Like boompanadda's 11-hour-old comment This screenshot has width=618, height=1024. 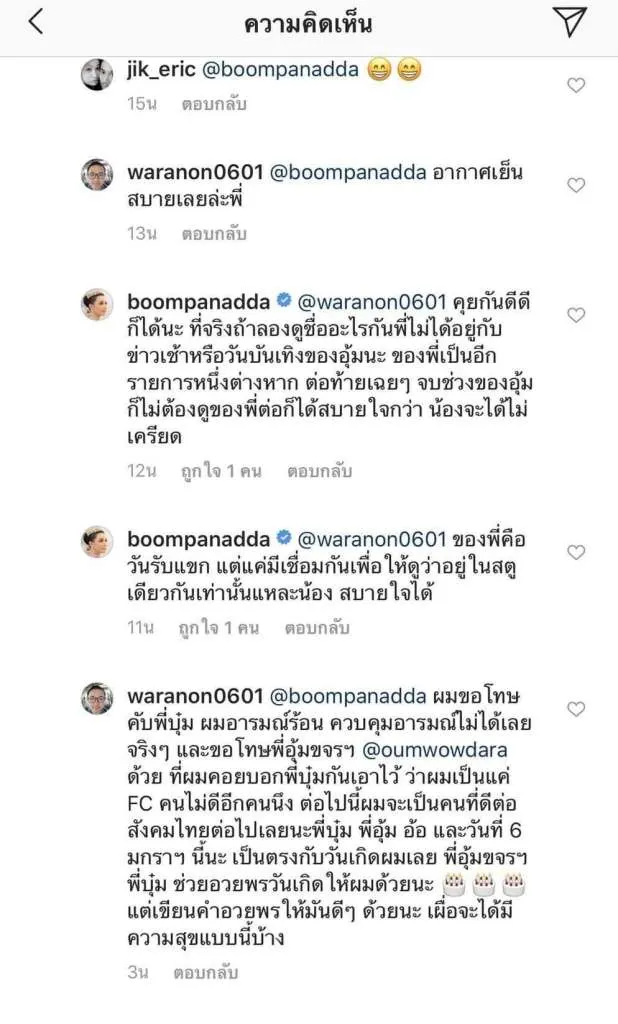tap(576, 552)
